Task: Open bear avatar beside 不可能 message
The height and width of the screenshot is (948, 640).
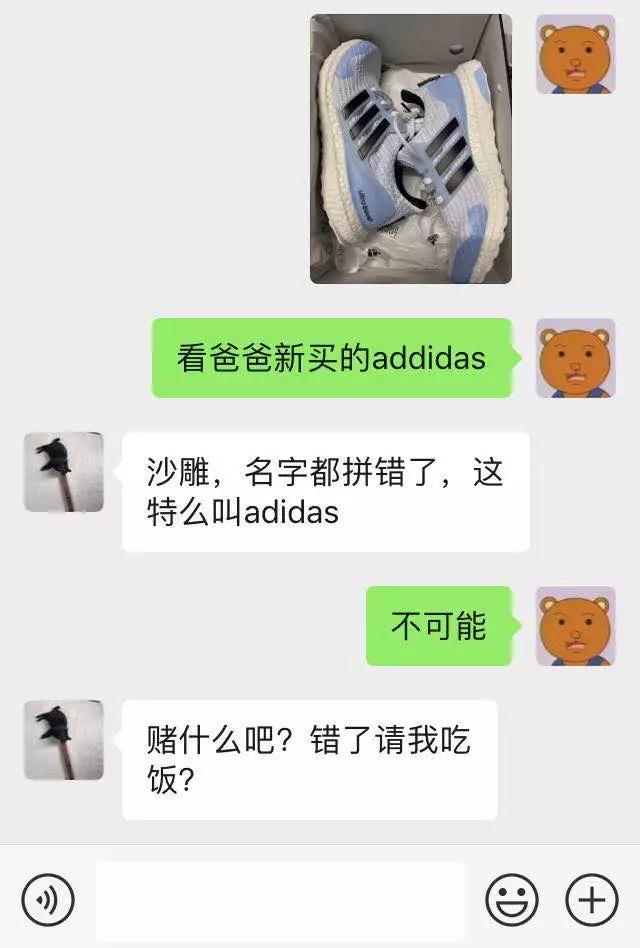Action: point(575,626)
